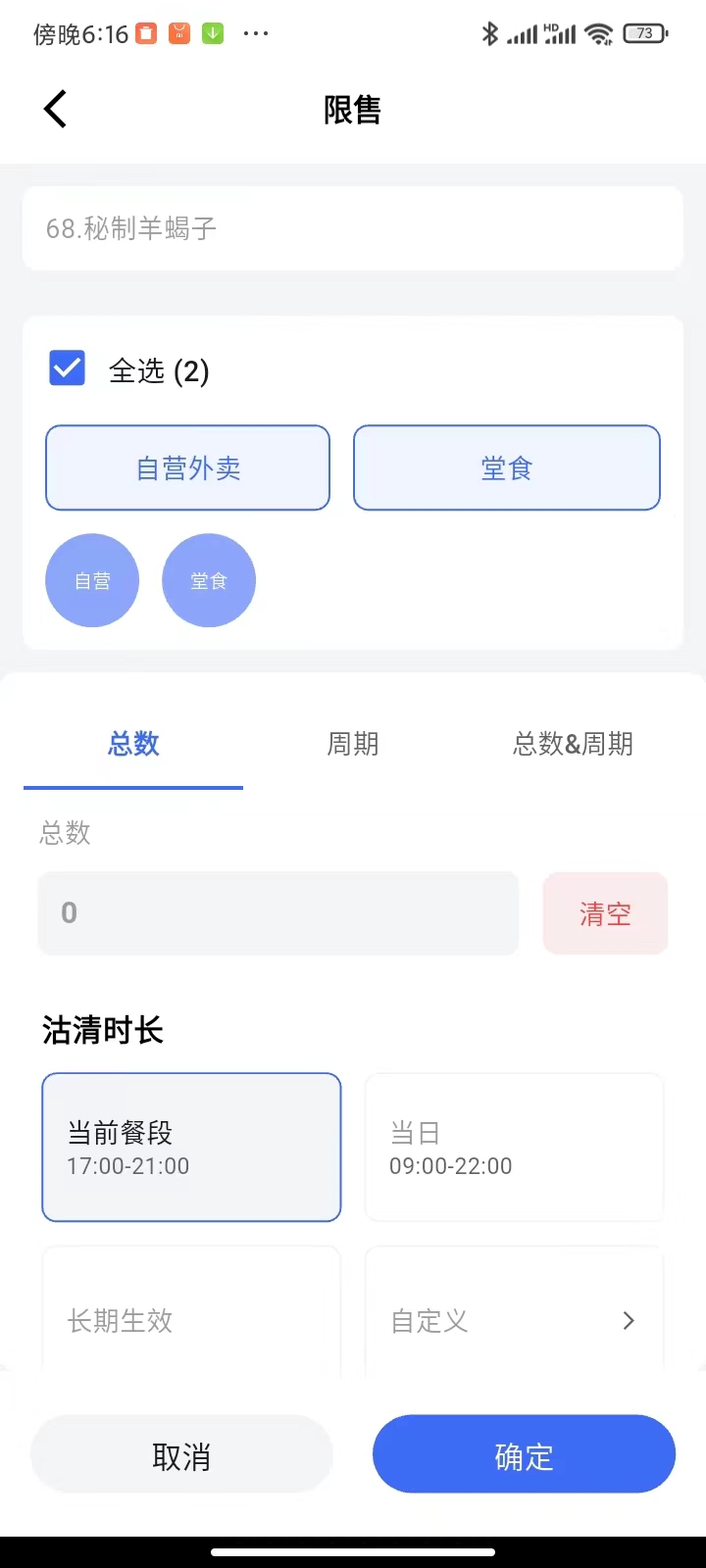Screen dimensions: 706x1568
Task: Go back from the 限售 page
Action: [x=56, y=109]
